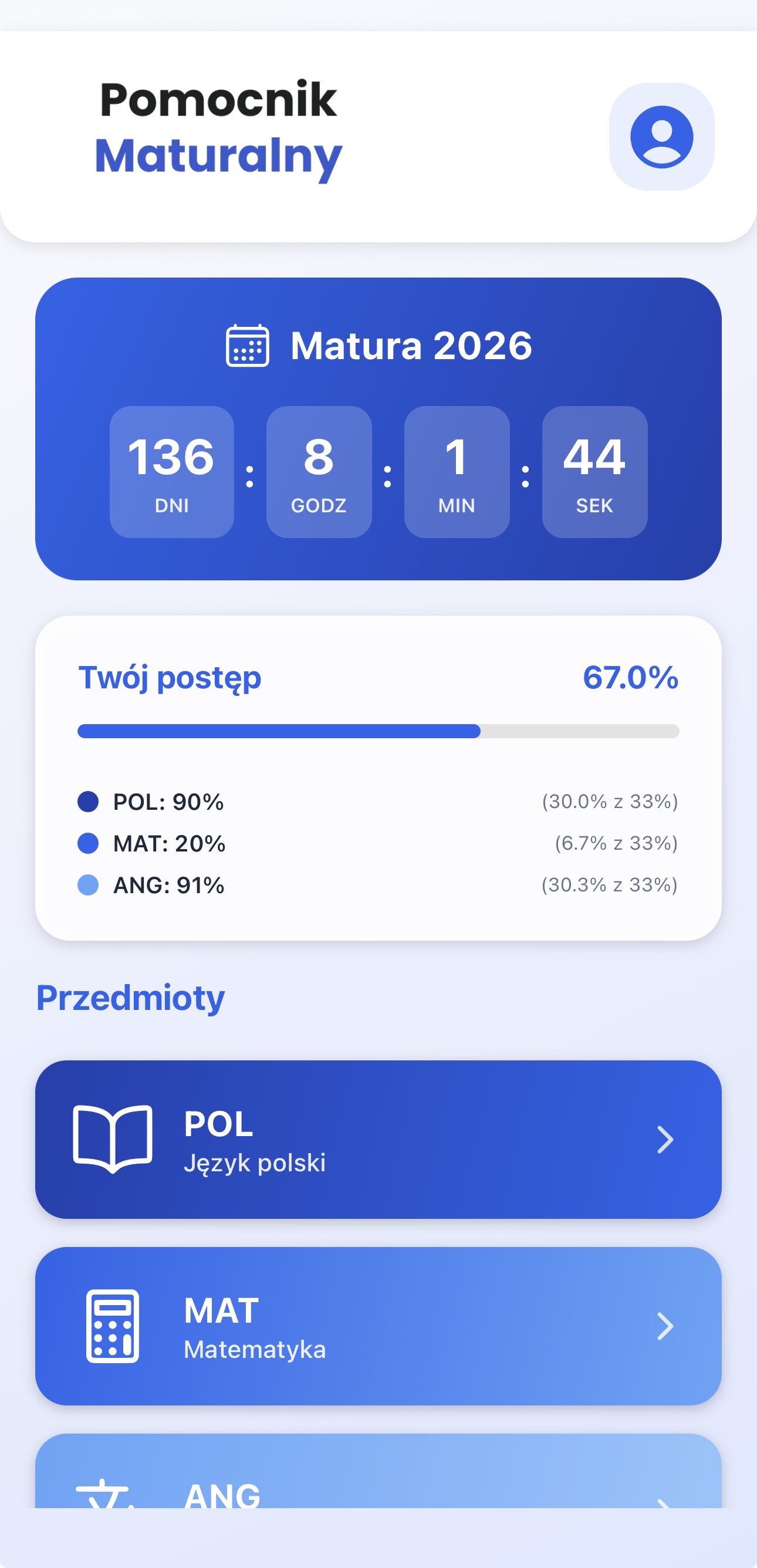
Task: Open the ANG subject card
Action: tap(378, 1476)
